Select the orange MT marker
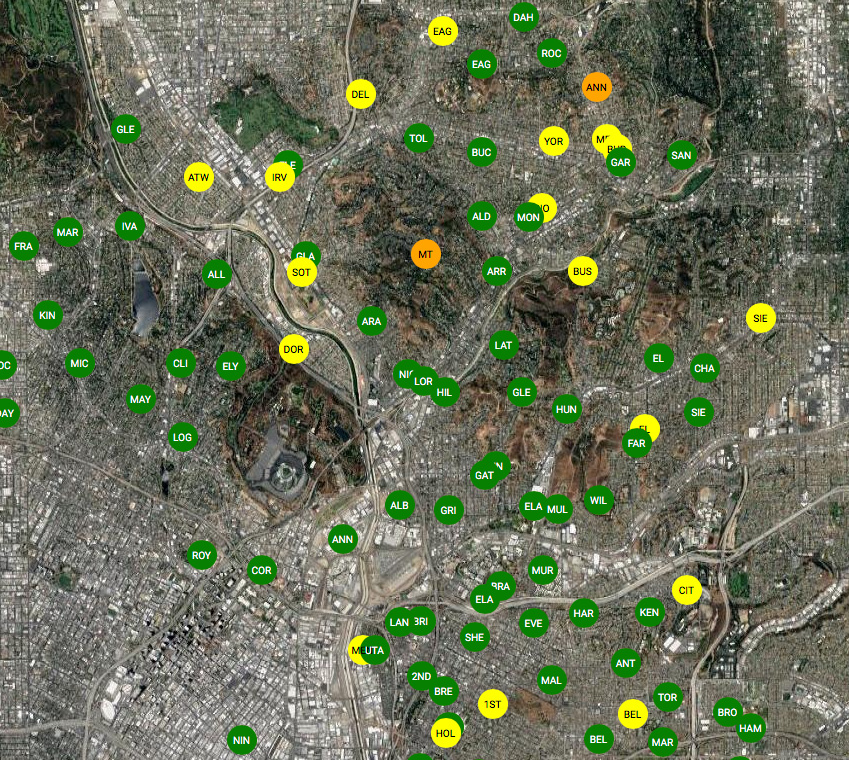Screen dimensions: 849x760 [x=425, y=254]
